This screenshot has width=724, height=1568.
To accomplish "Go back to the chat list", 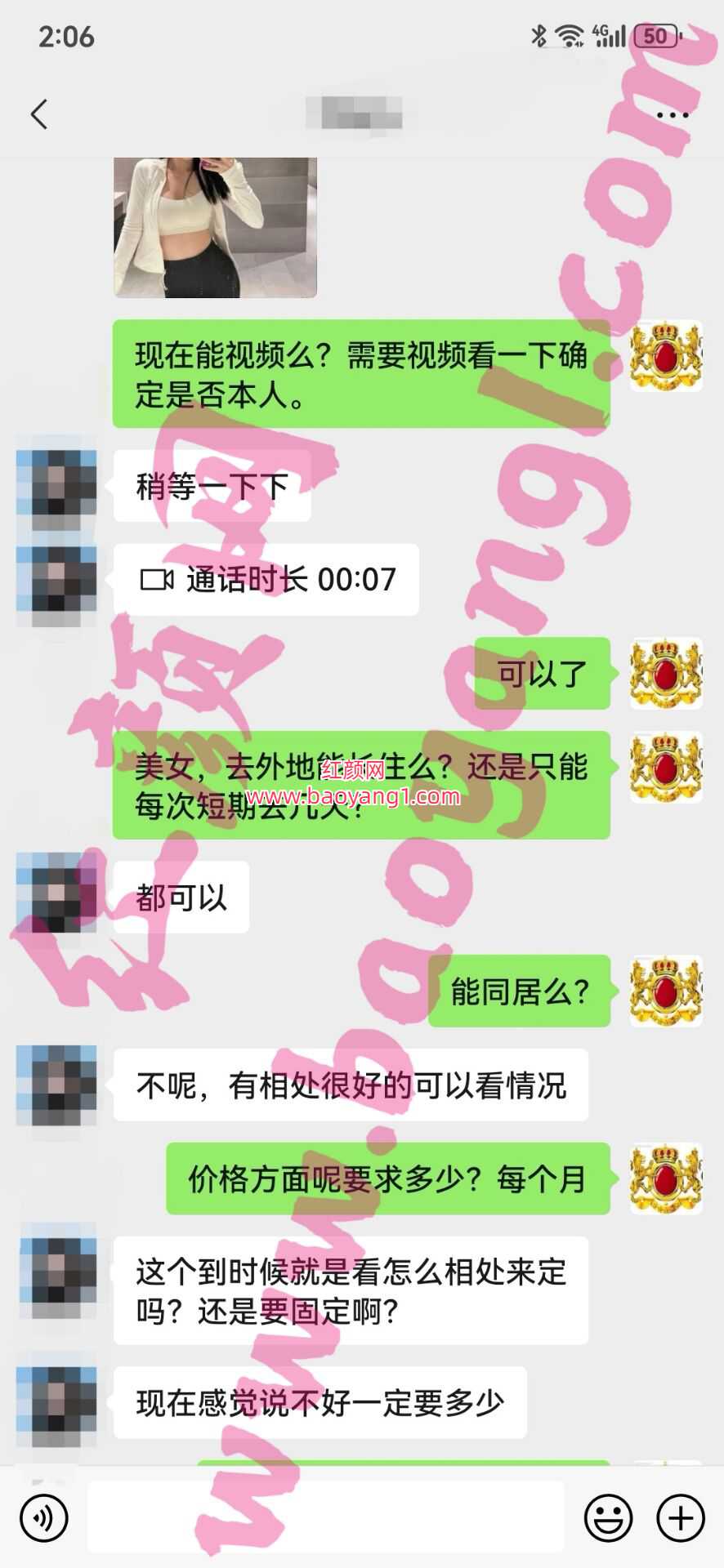I will (x=39, y=114).
